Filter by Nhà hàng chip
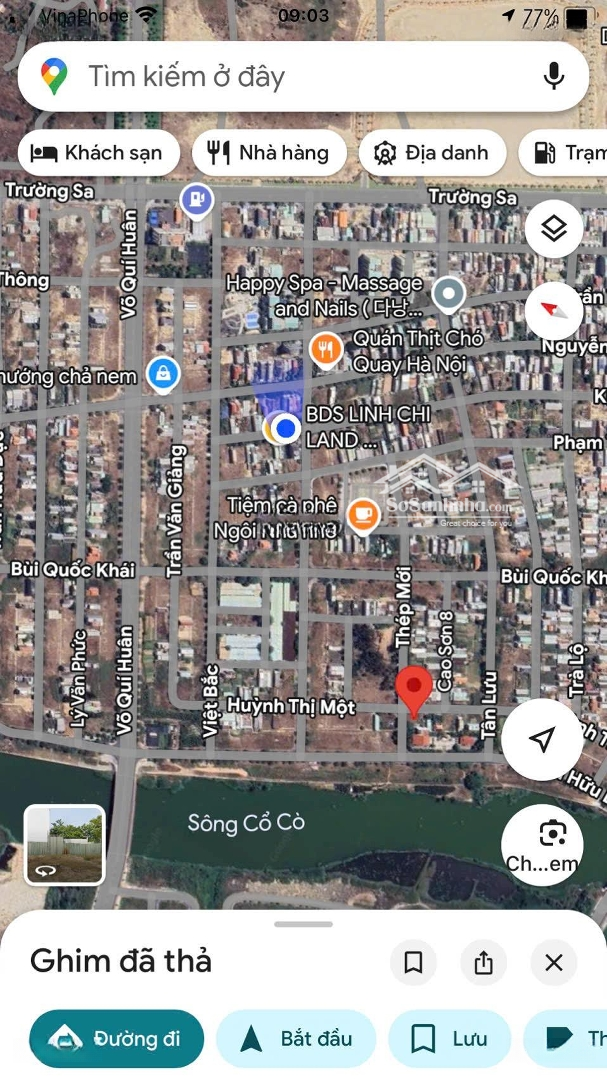607x1080 pixels. pos(269,153)
